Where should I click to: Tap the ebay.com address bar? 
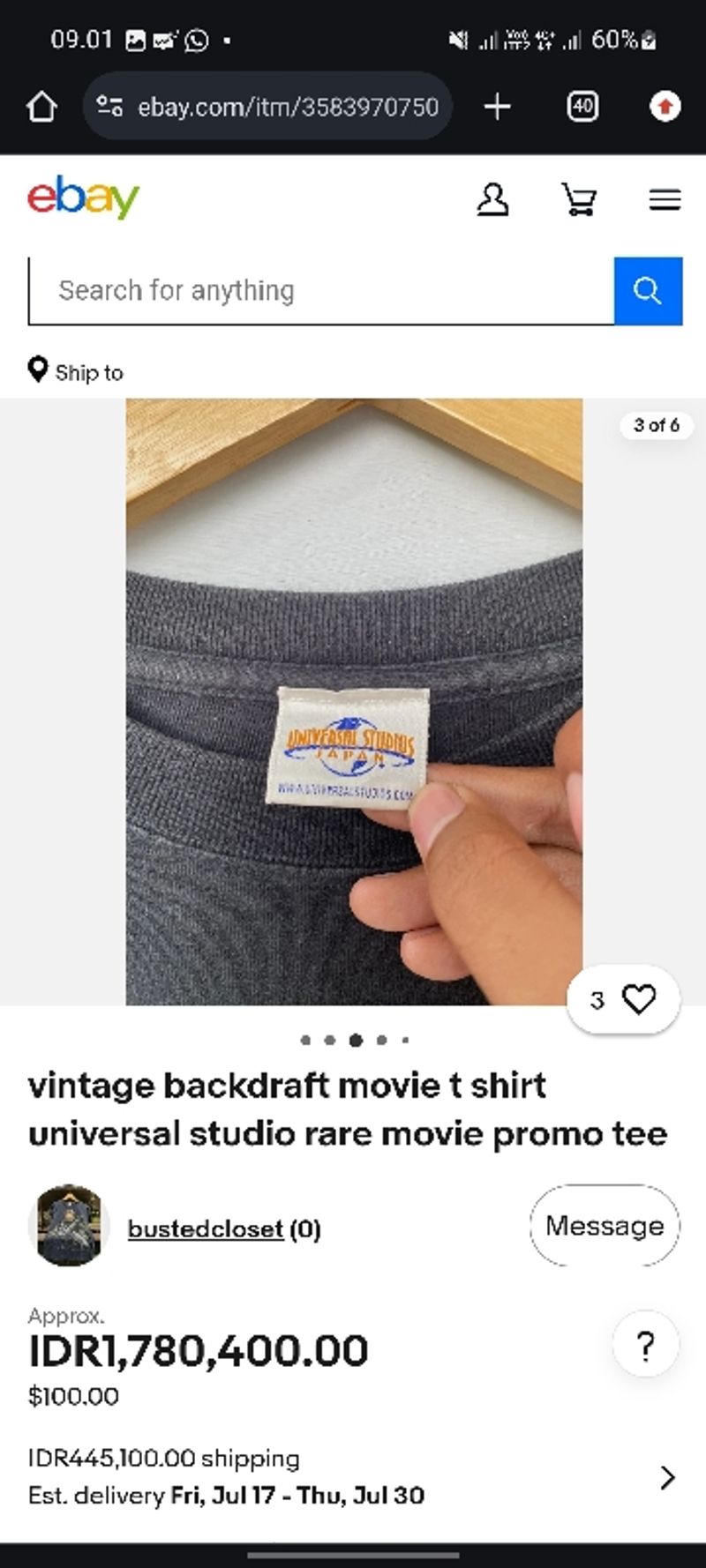267,107
